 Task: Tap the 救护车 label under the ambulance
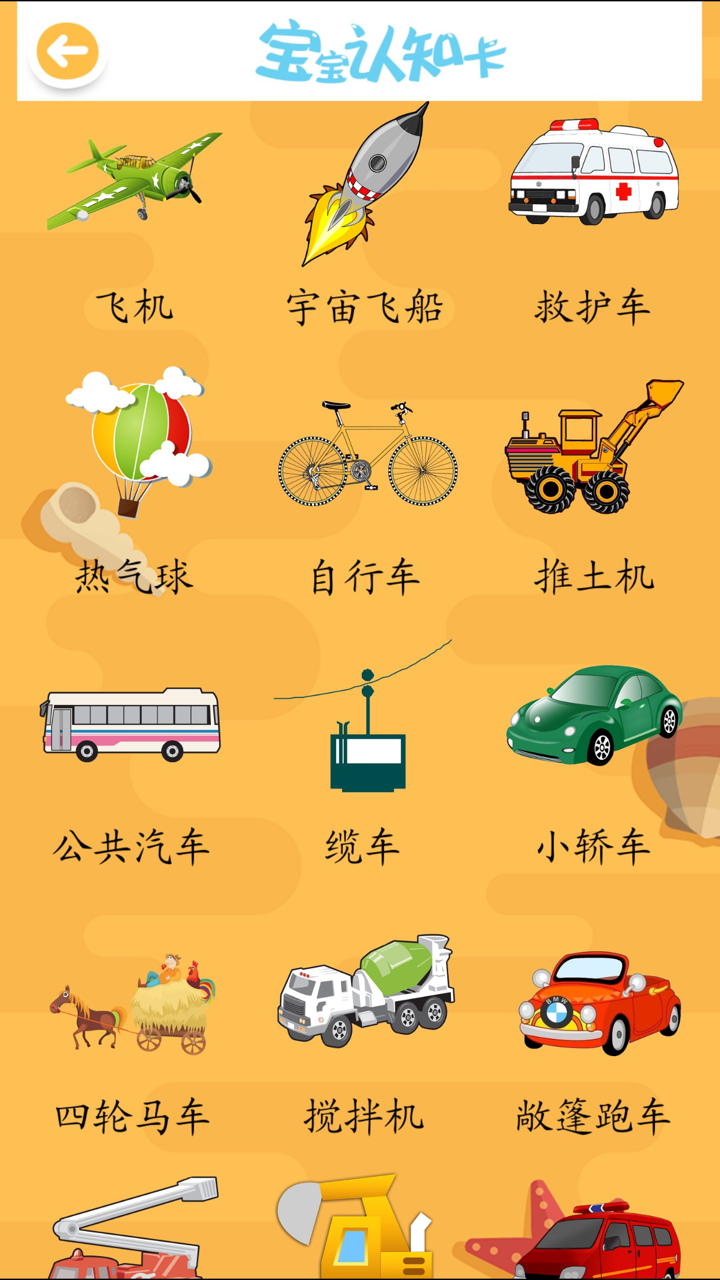(x=592, y=307)
